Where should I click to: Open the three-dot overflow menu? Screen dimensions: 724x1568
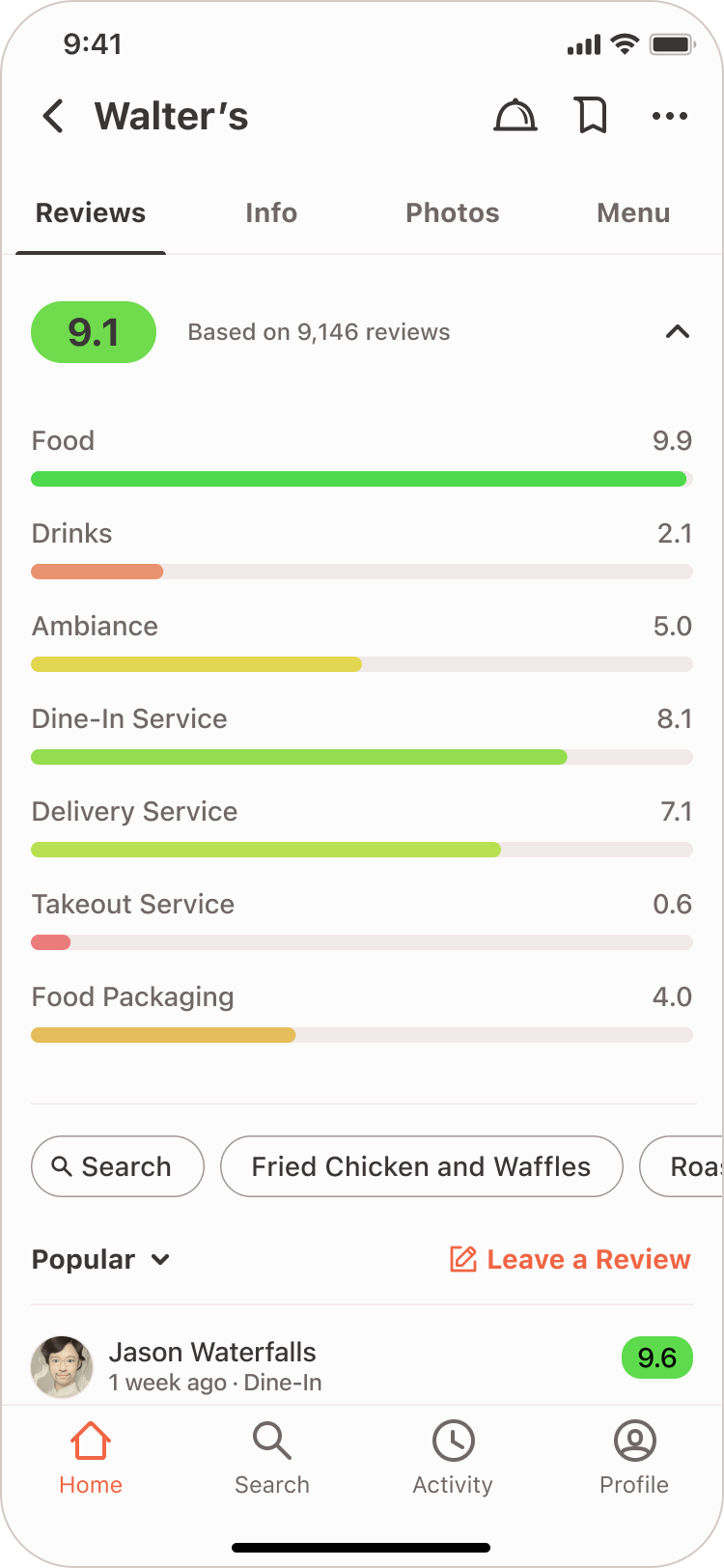tap(670, 116)
